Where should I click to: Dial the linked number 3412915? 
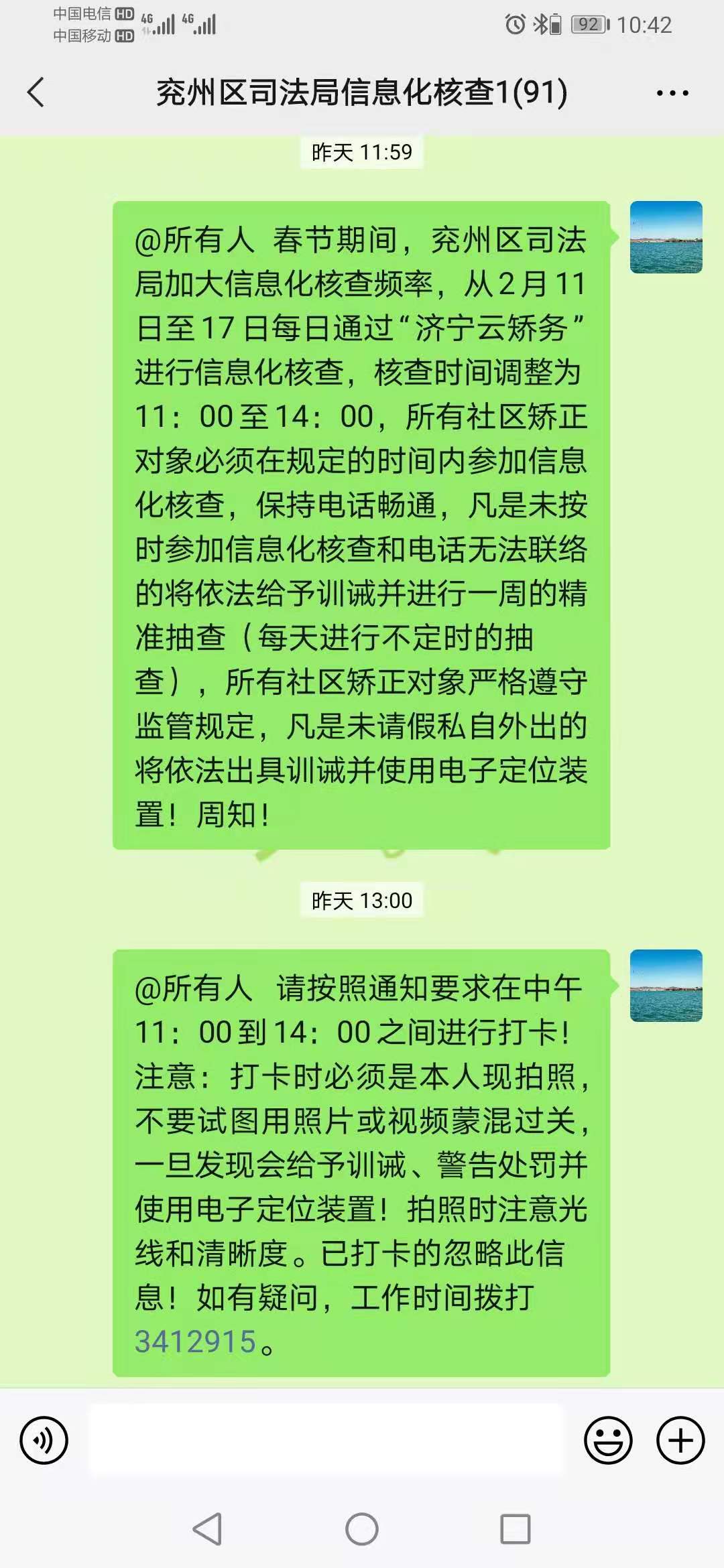coord(196,1342)
